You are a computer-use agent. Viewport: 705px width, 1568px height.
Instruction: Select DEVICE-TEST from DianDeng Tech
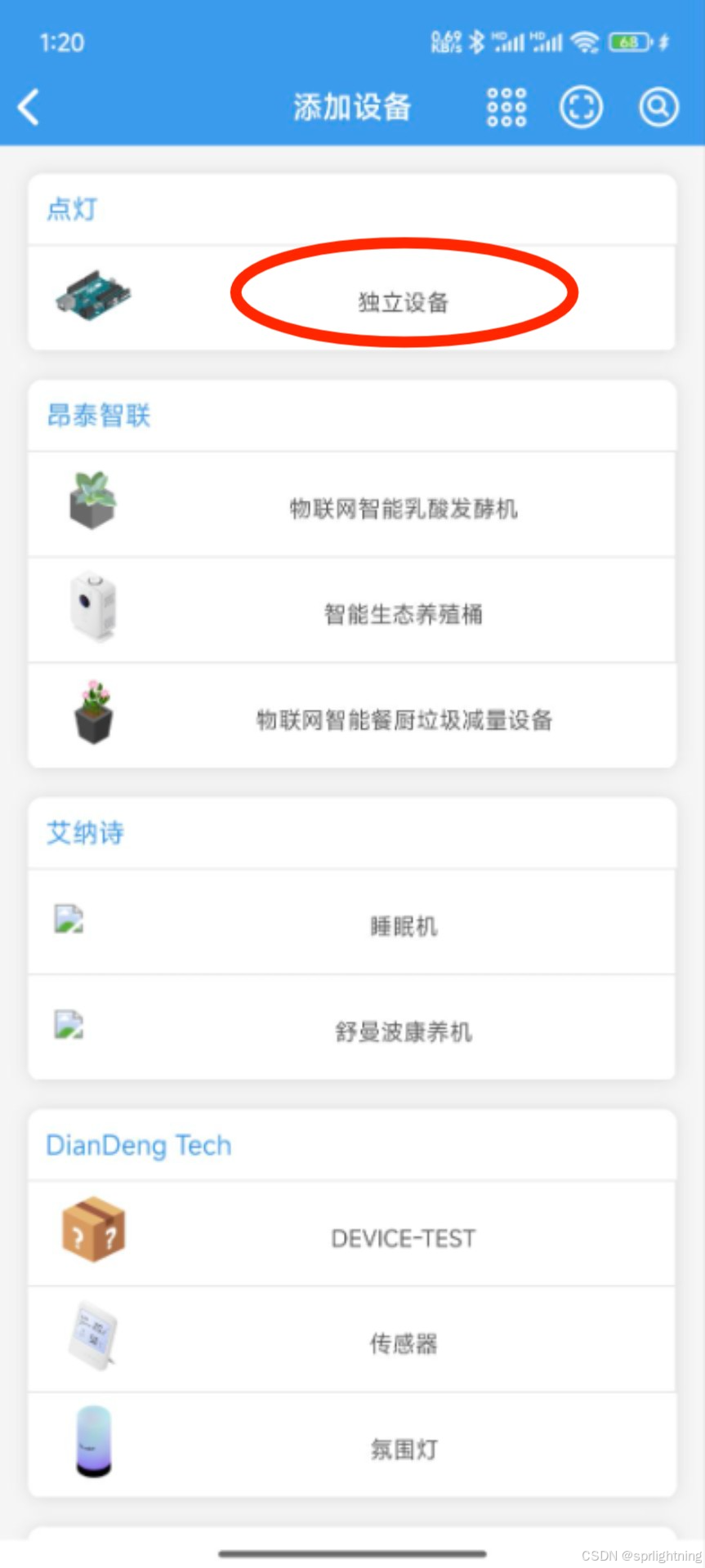[404, 1237]
